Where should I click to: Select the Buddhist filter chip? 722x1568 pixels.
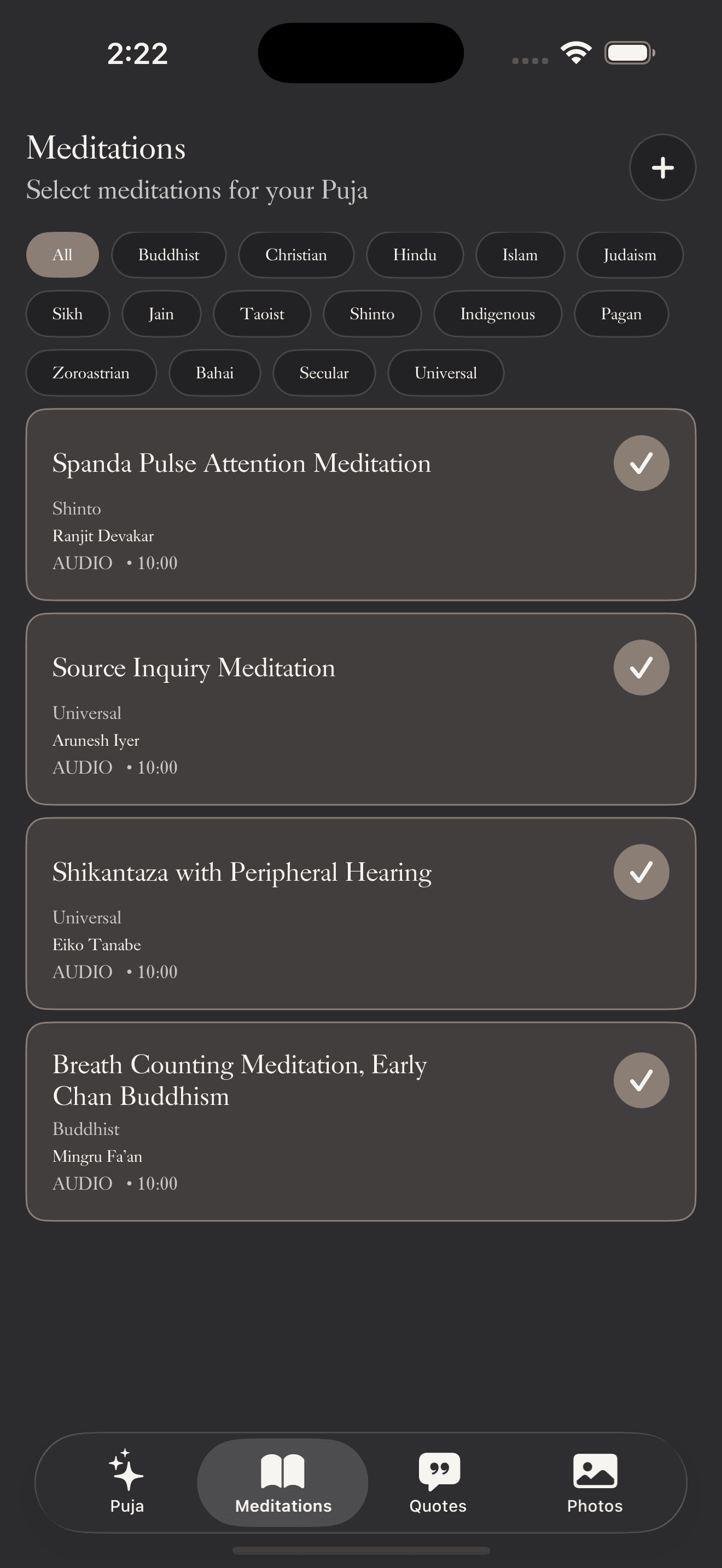click(x=168, y=255)
